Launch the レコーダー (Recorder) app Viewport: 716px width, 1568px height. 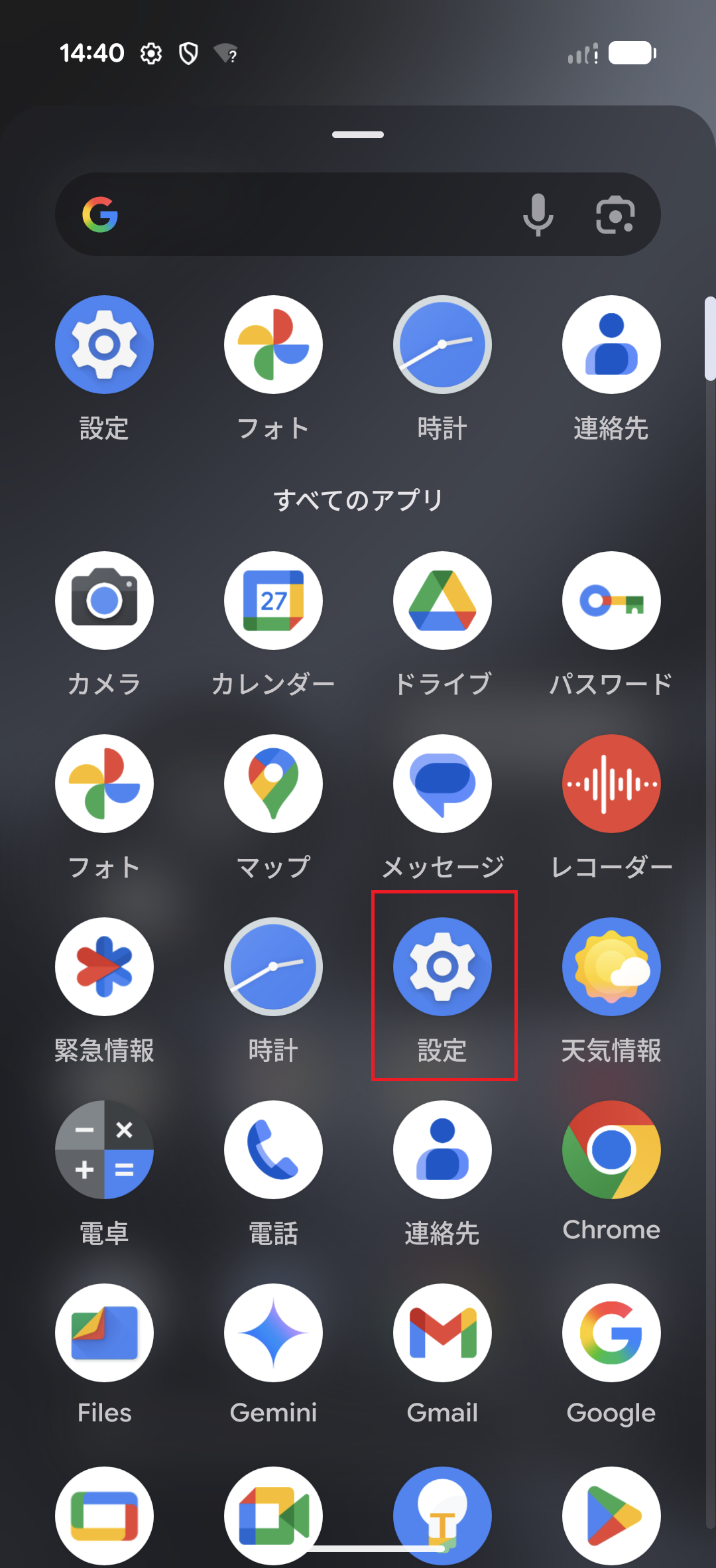click(611, 783)
